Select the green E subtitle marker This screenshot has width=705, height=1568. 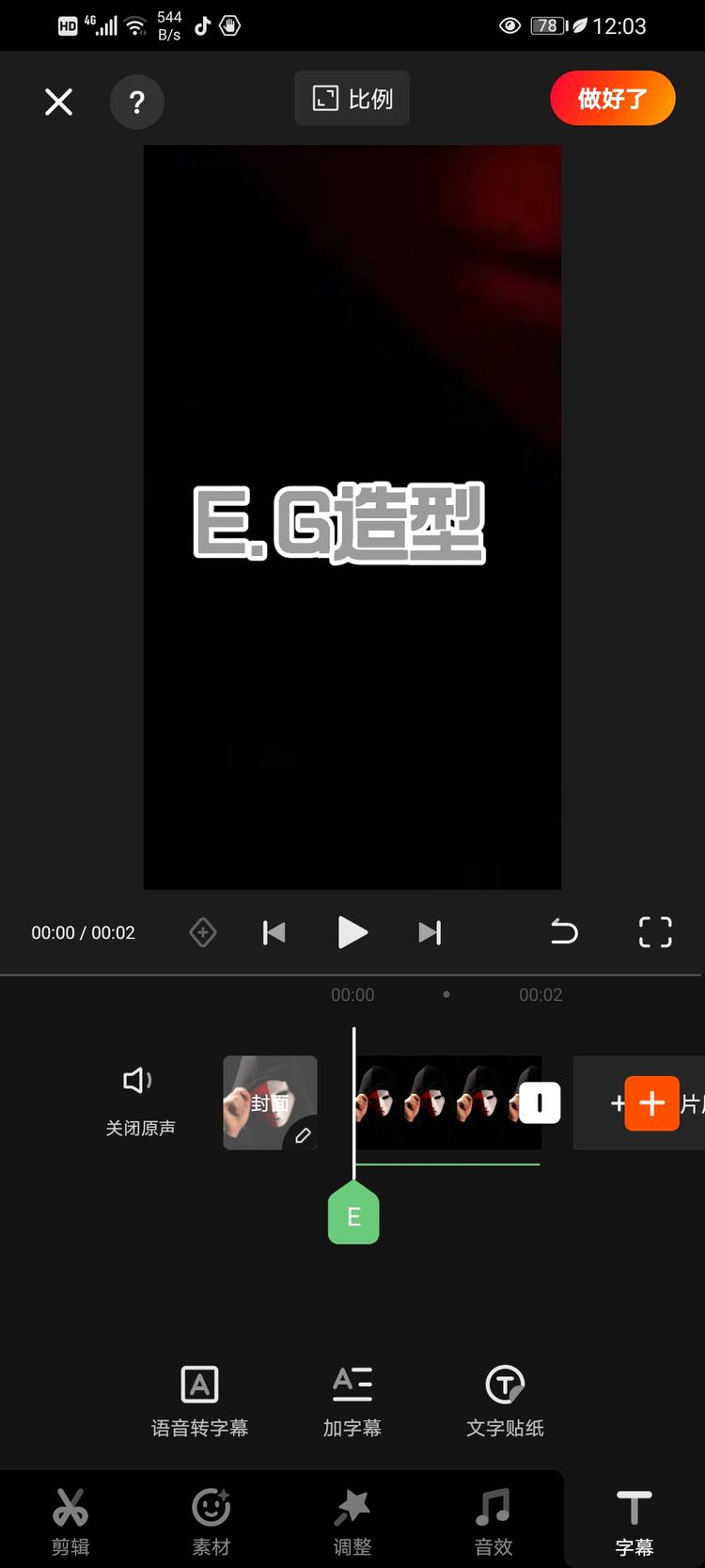(x=353, y=1216)
